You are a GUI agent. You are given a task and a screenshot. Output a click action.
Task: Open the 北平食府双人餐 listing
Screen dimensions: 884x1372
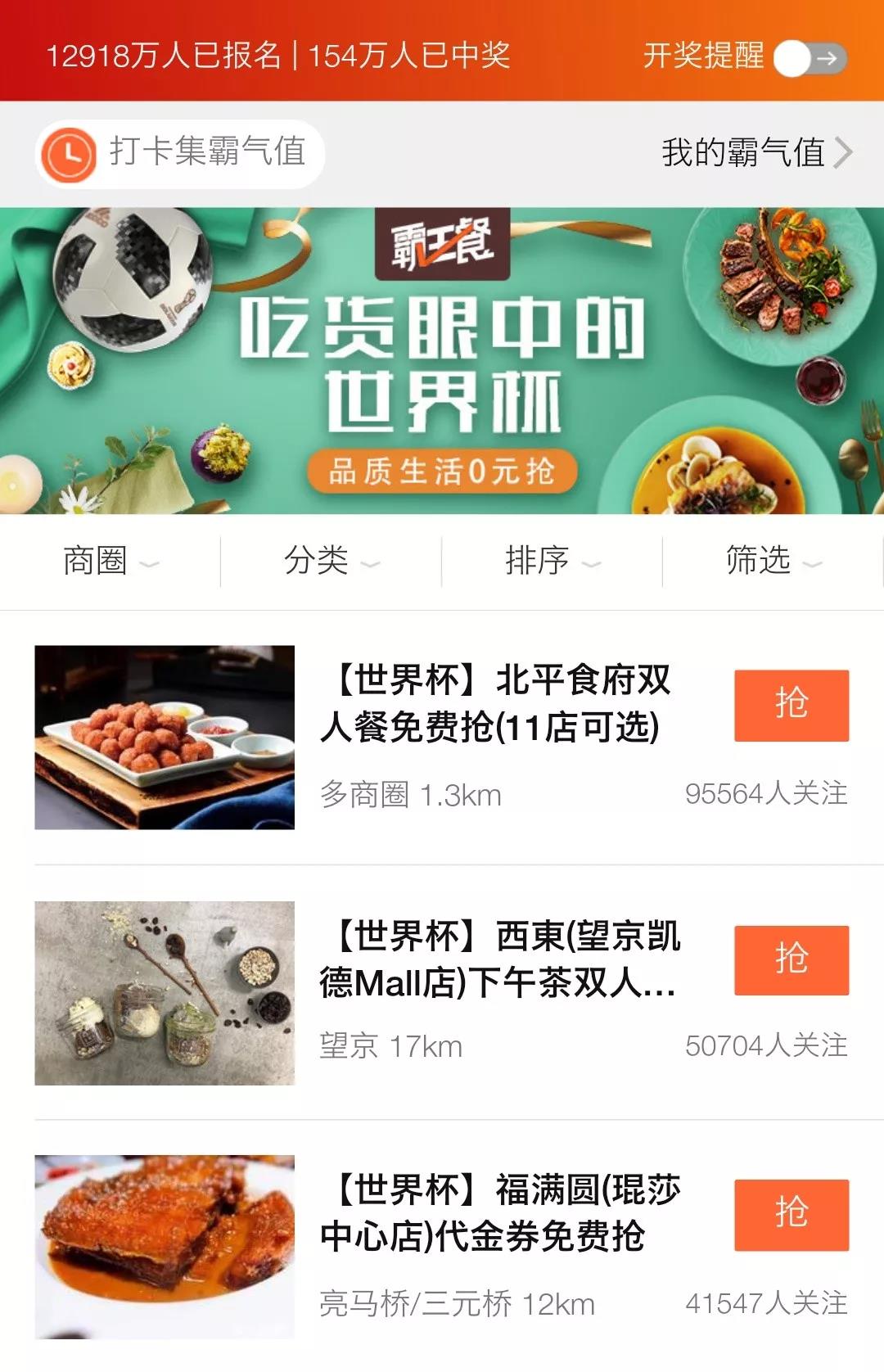click(x=496, y=703)
